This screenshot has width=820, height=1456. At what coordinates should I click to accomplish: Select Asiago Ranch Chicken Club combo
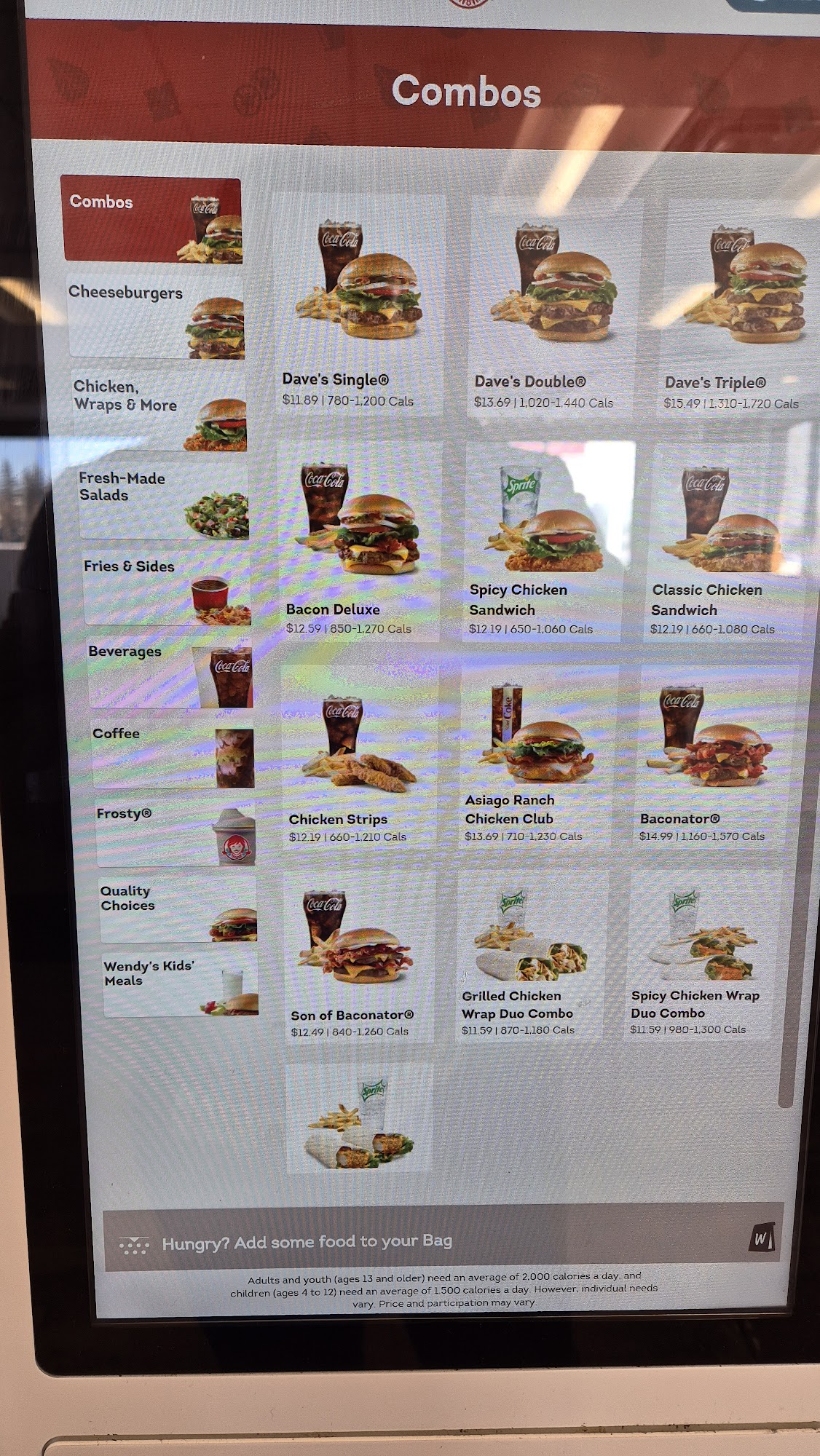[540, 757]
